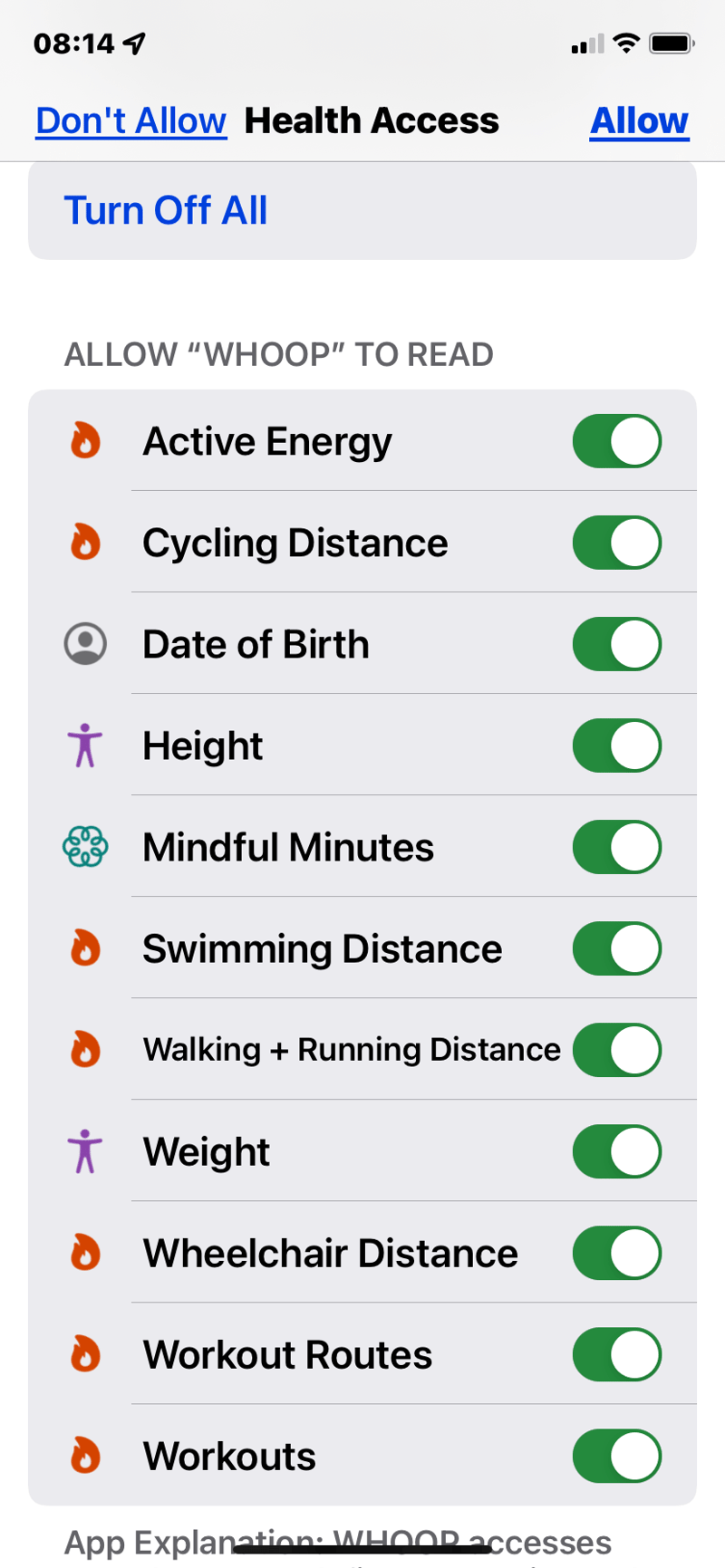Disable the Active Energy switch
Image resolution: width=725 pixels, height=1568 pixels.
click(x=616, y=441)
